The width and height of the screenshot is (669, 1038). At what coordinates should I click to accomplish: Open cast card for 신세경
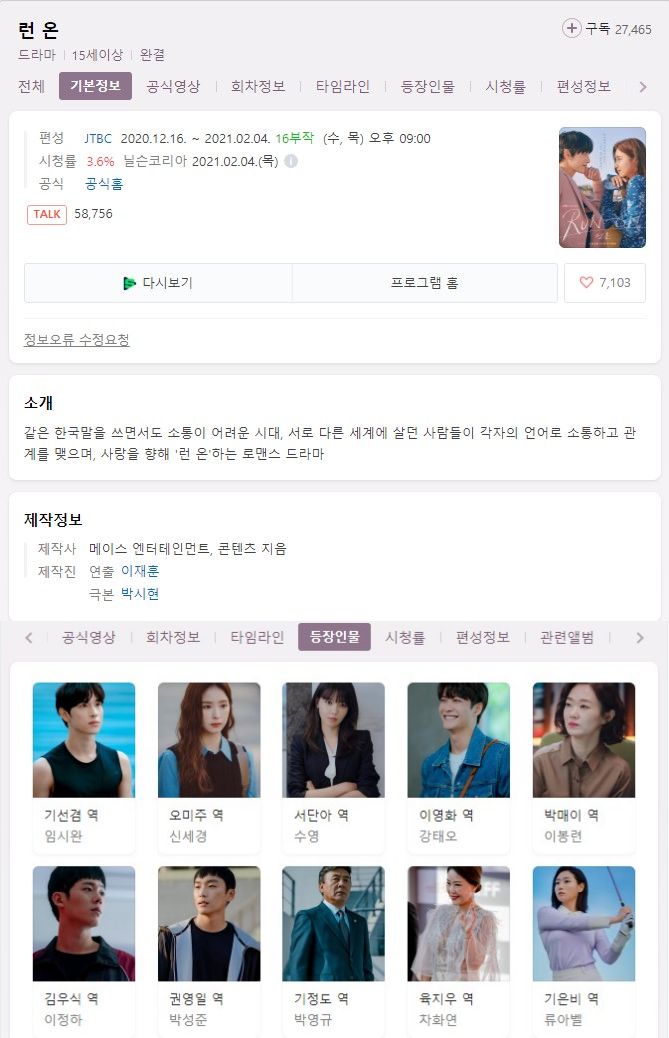[209, 766]
